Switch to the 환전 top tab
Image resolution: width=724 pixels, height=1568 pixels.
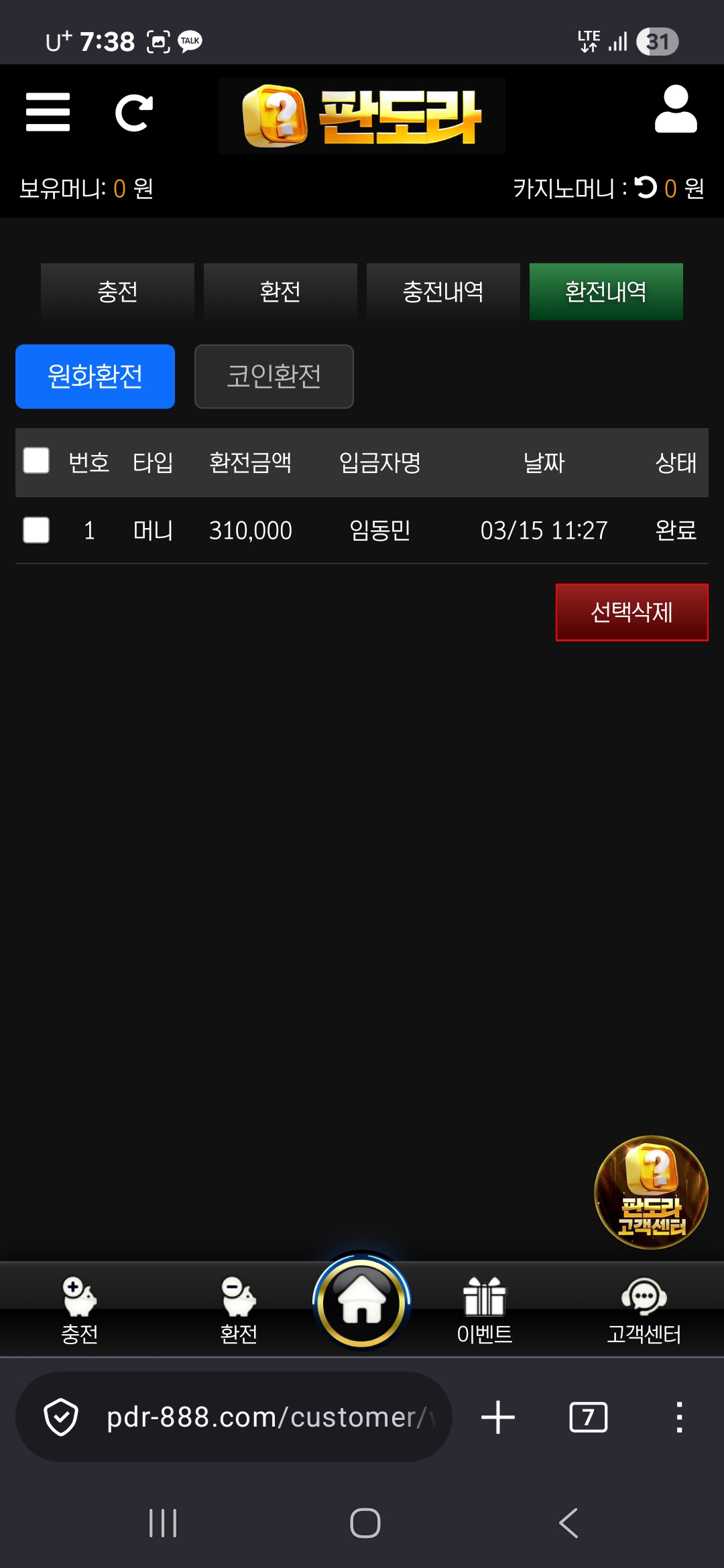(x=280, y=291)
